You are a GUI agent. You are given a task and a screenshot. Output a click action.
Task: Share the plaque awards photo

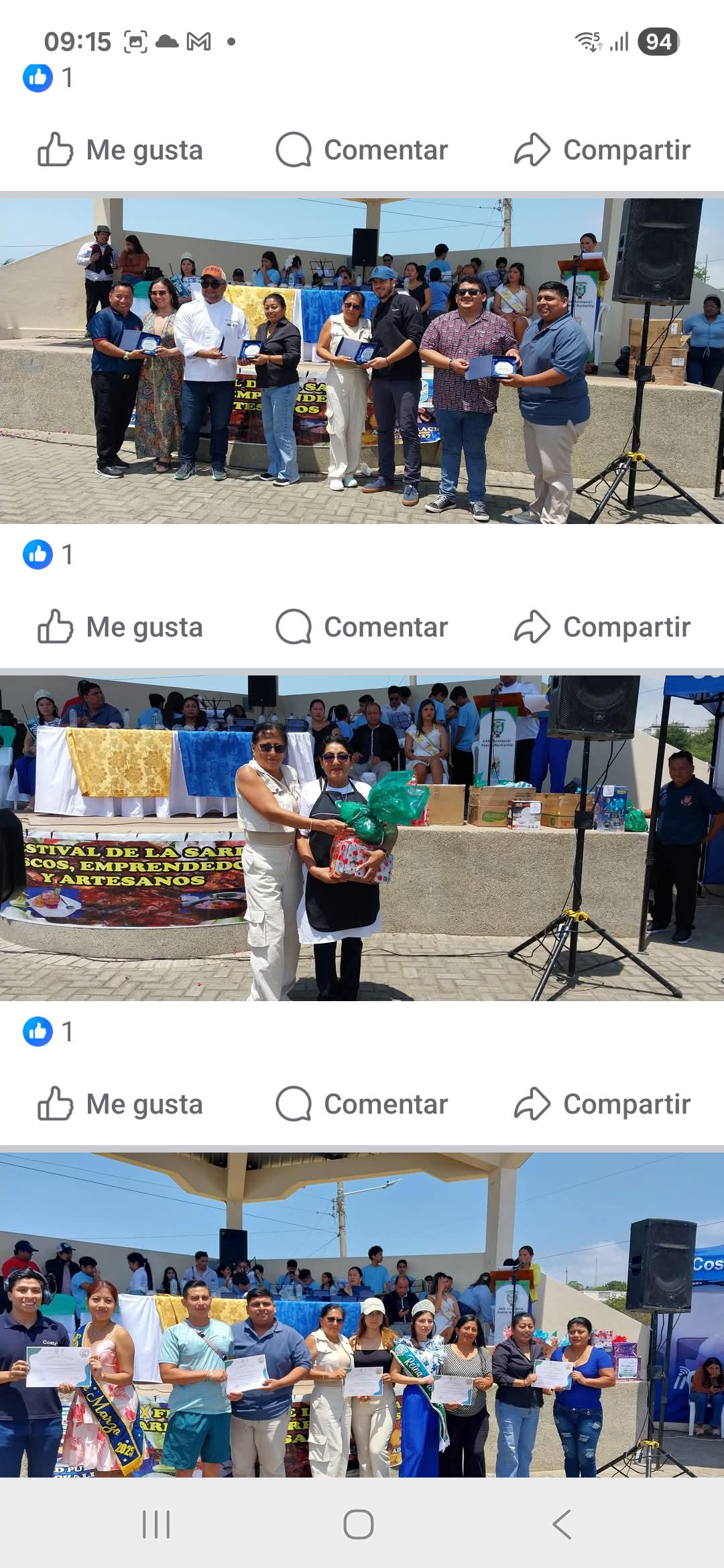pyautogui.click(x=602, y=627)
